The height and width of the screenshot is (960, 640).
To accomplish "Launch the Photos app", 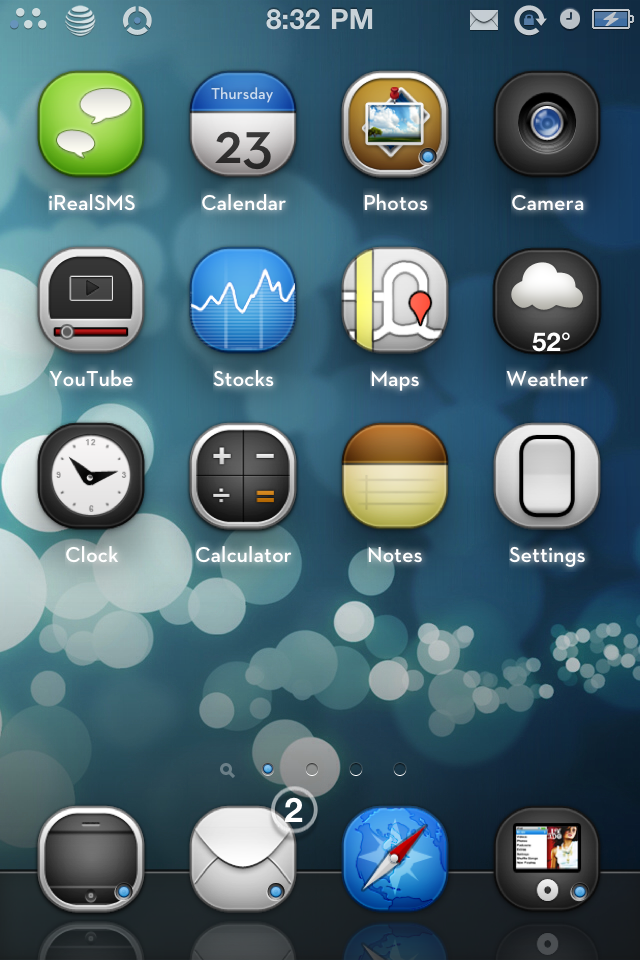I will coord(395,124).
